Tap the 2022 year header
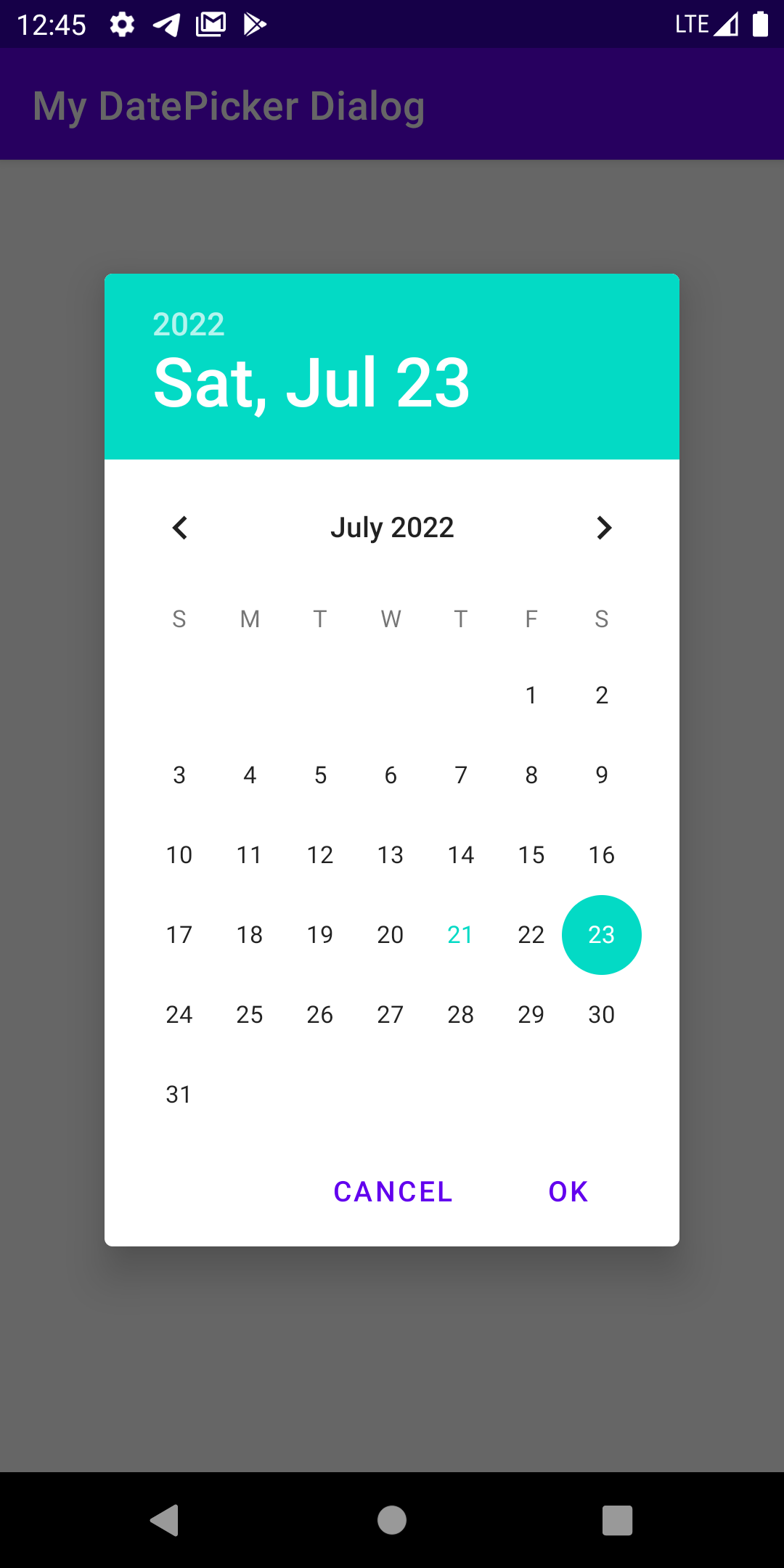Image resolution: width=784 pixels, height=1568 pixels. point(189,324)
